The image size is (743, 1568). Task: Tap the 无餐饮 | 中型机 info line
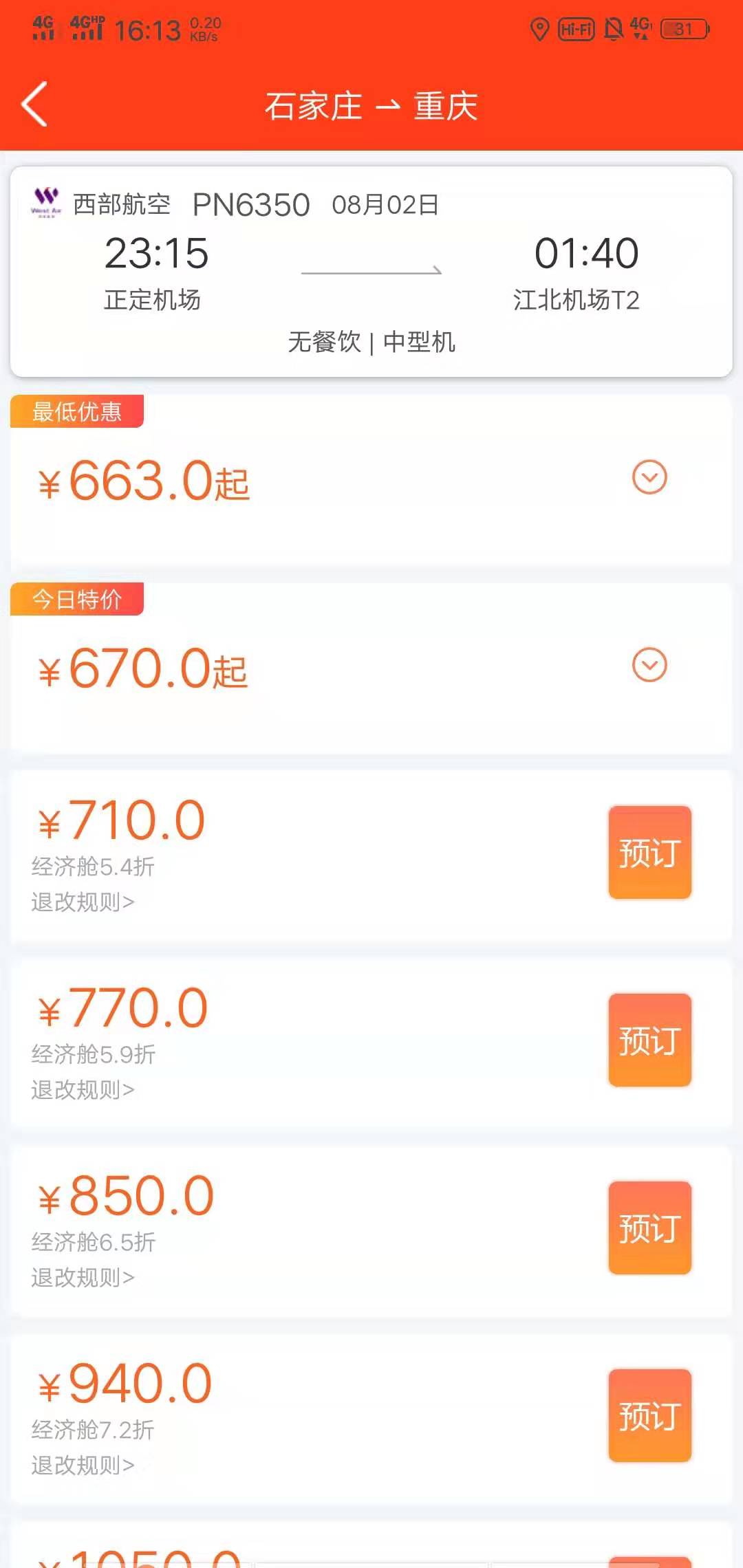pos(371,342)
